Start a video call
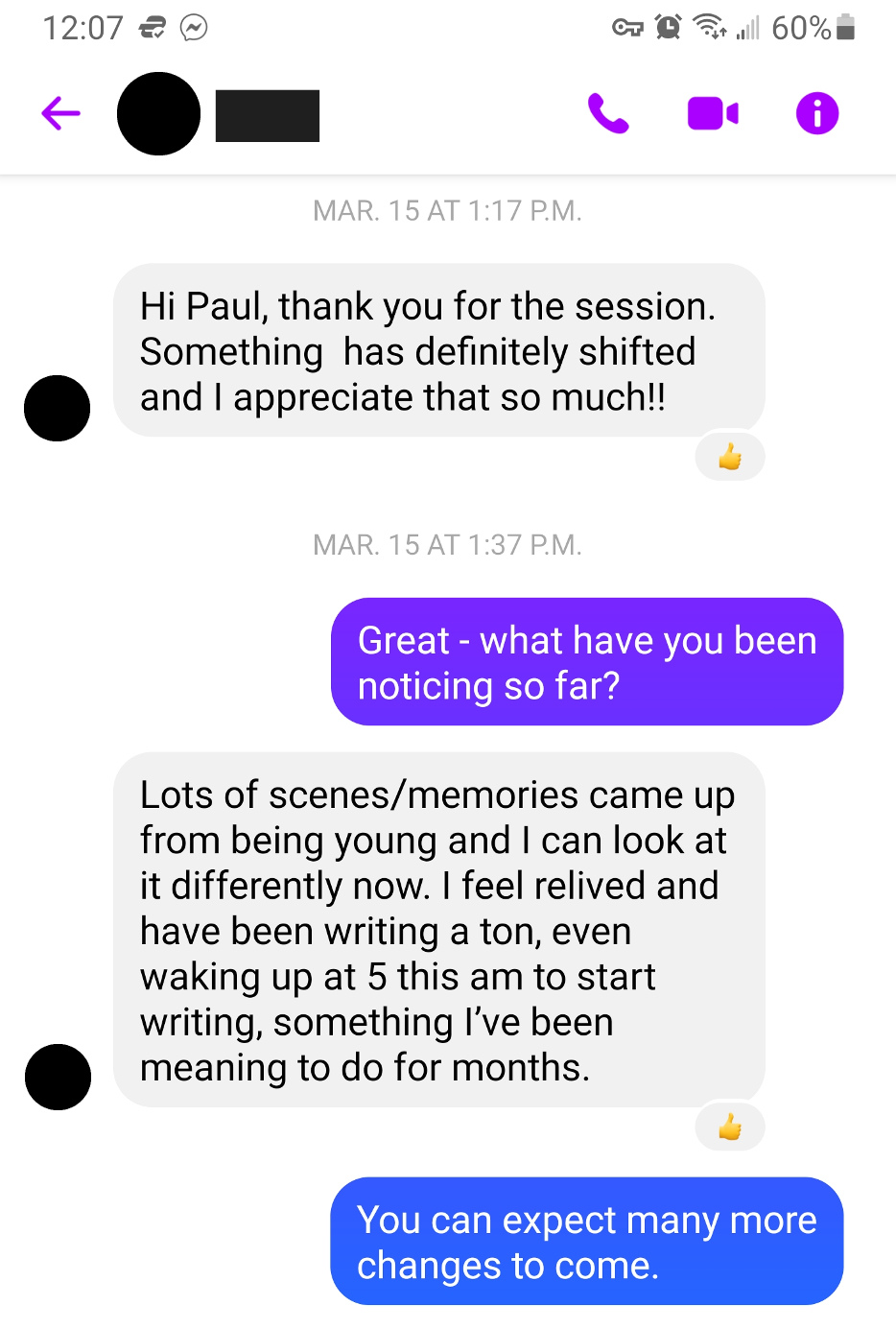This screenshot has width=896, height=1329. (x=713, y=113)
